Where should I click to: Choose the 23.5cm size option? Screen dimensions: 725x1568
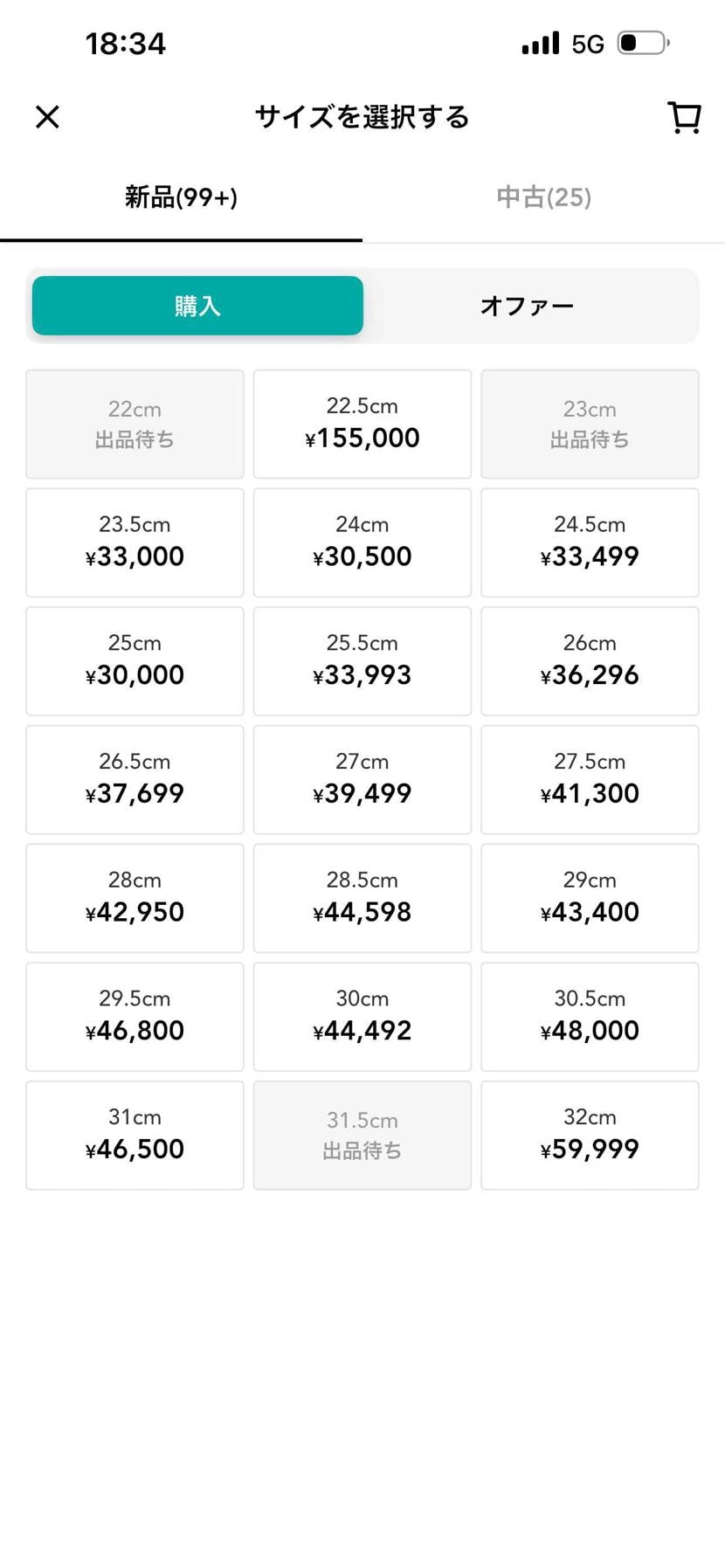[x=135, y=542]
